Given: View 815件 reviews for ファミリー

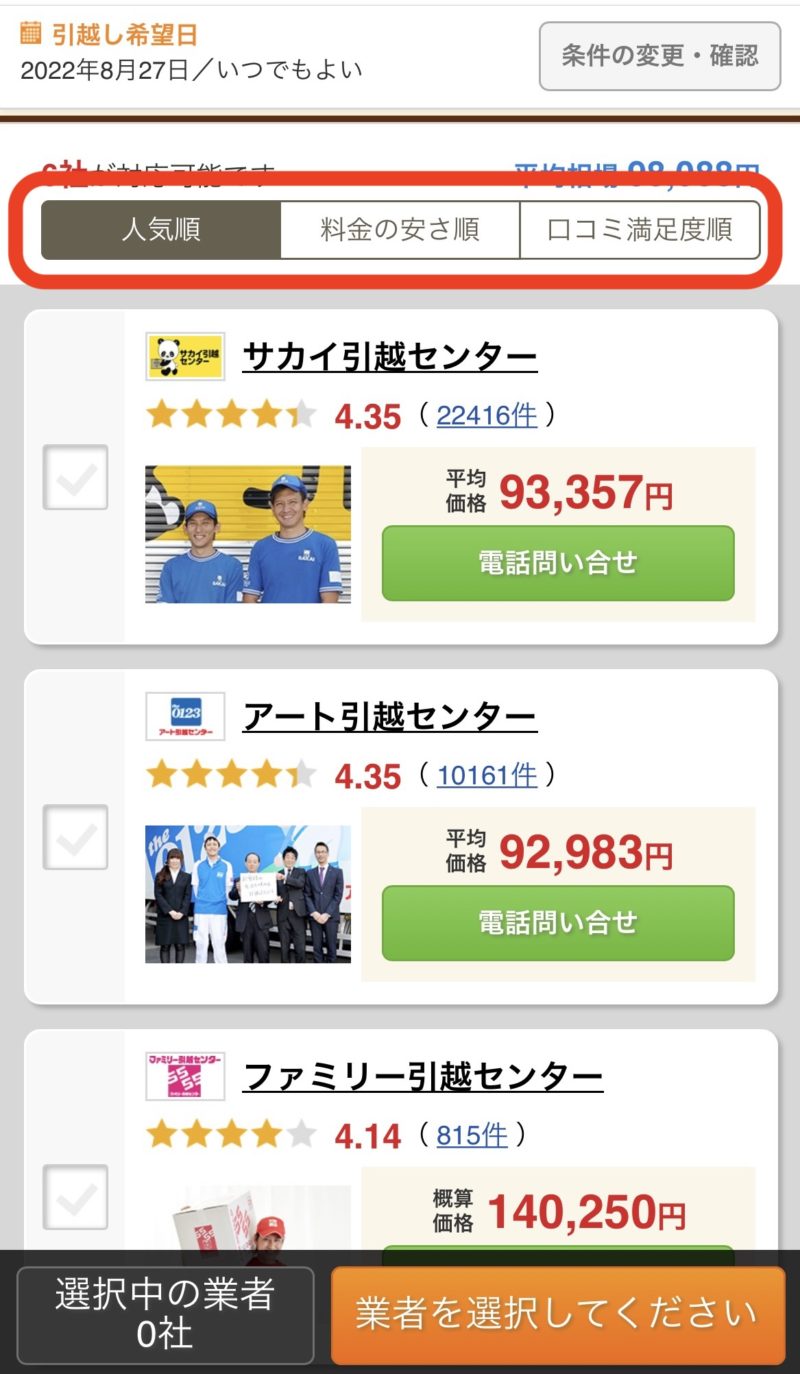Looking at the screenshot, I should click(x=472, y=1135).
